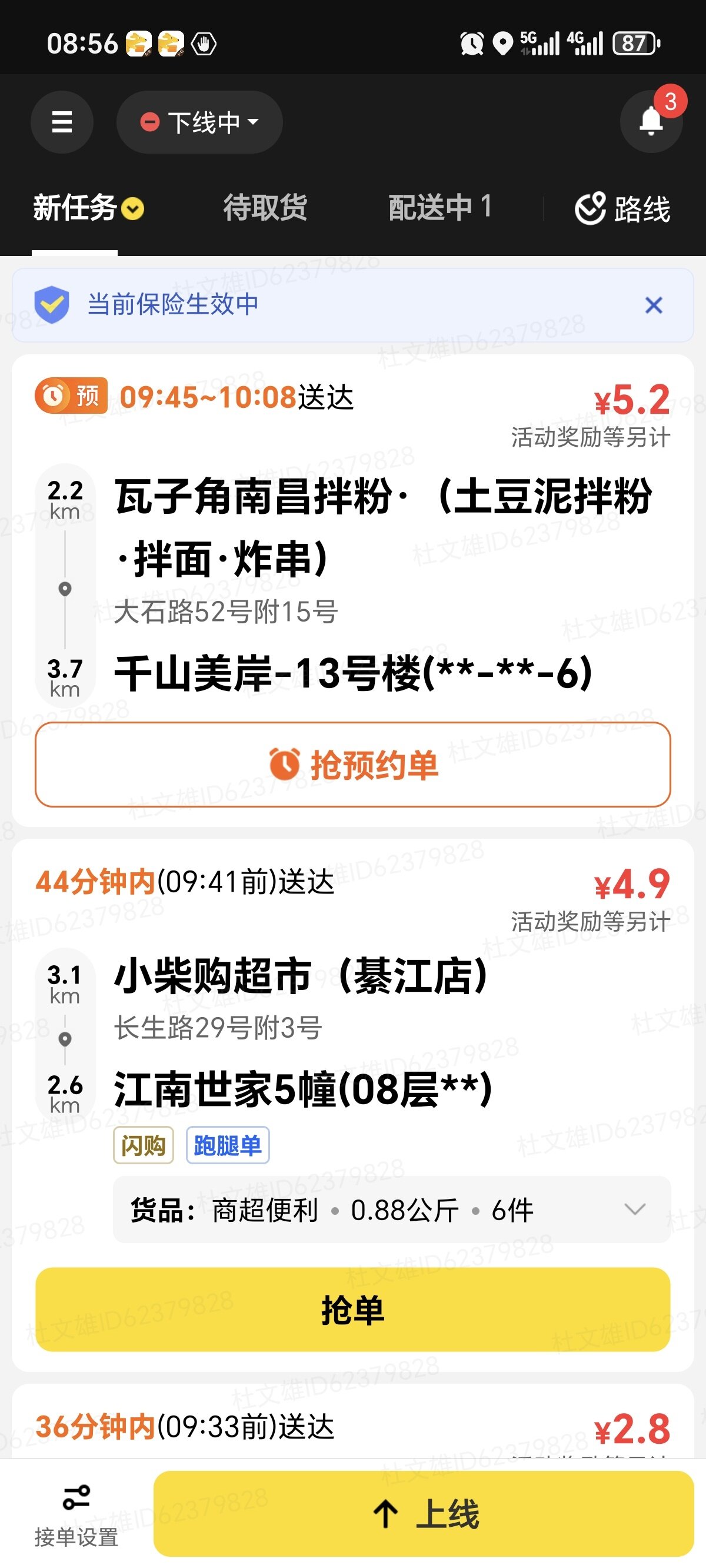The width and height of the screenshot is (706, 1568).
Task: Grab the 小柴购超市 order with 抢单
Action: tap(353, 1308)
